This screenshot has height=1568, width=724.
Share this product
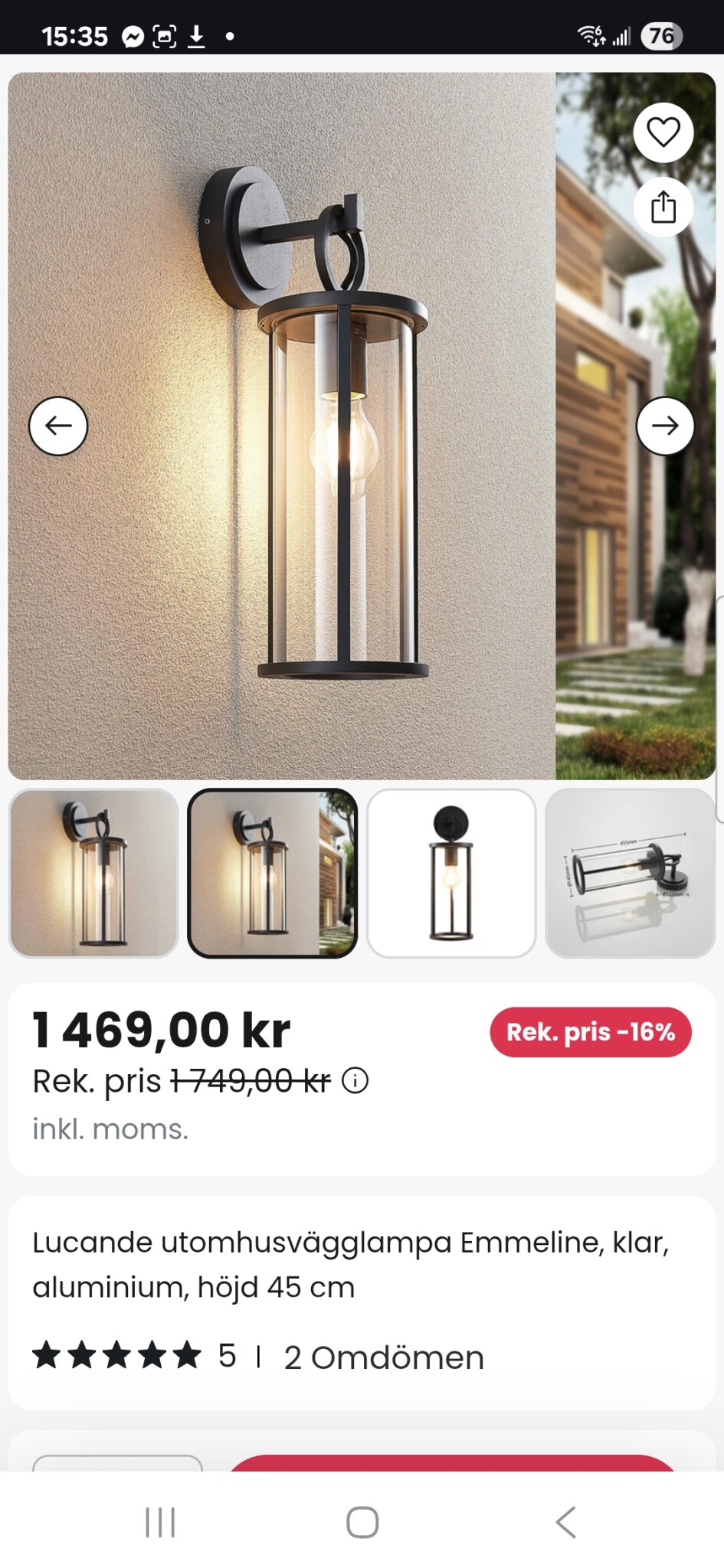(663, 207)
